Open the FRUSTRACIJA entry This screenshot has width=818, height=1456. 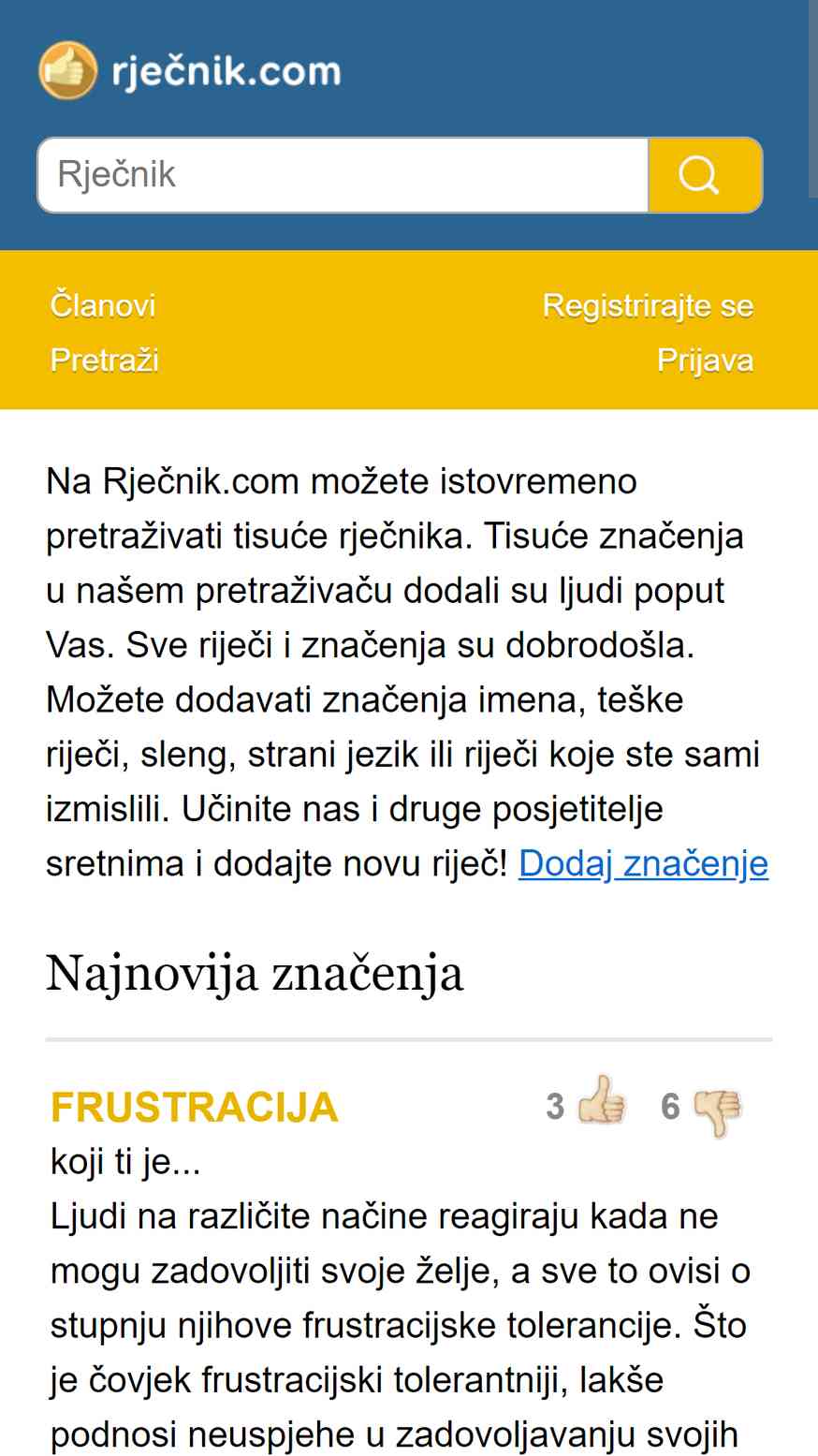point(194,1108)
